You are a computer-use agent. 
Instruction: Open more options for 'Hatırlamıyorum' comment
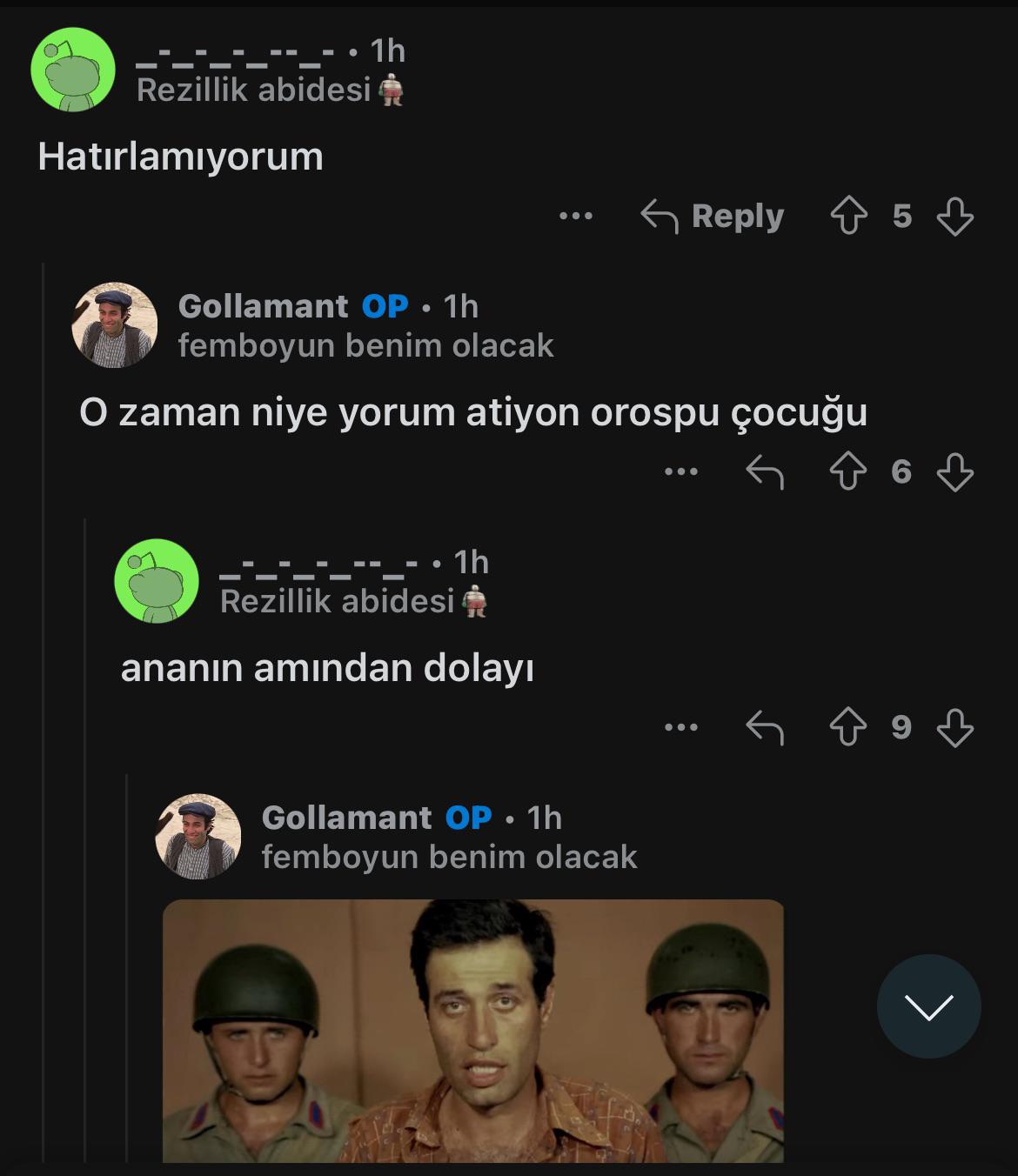pyautogui.click(x=576, y=216)
